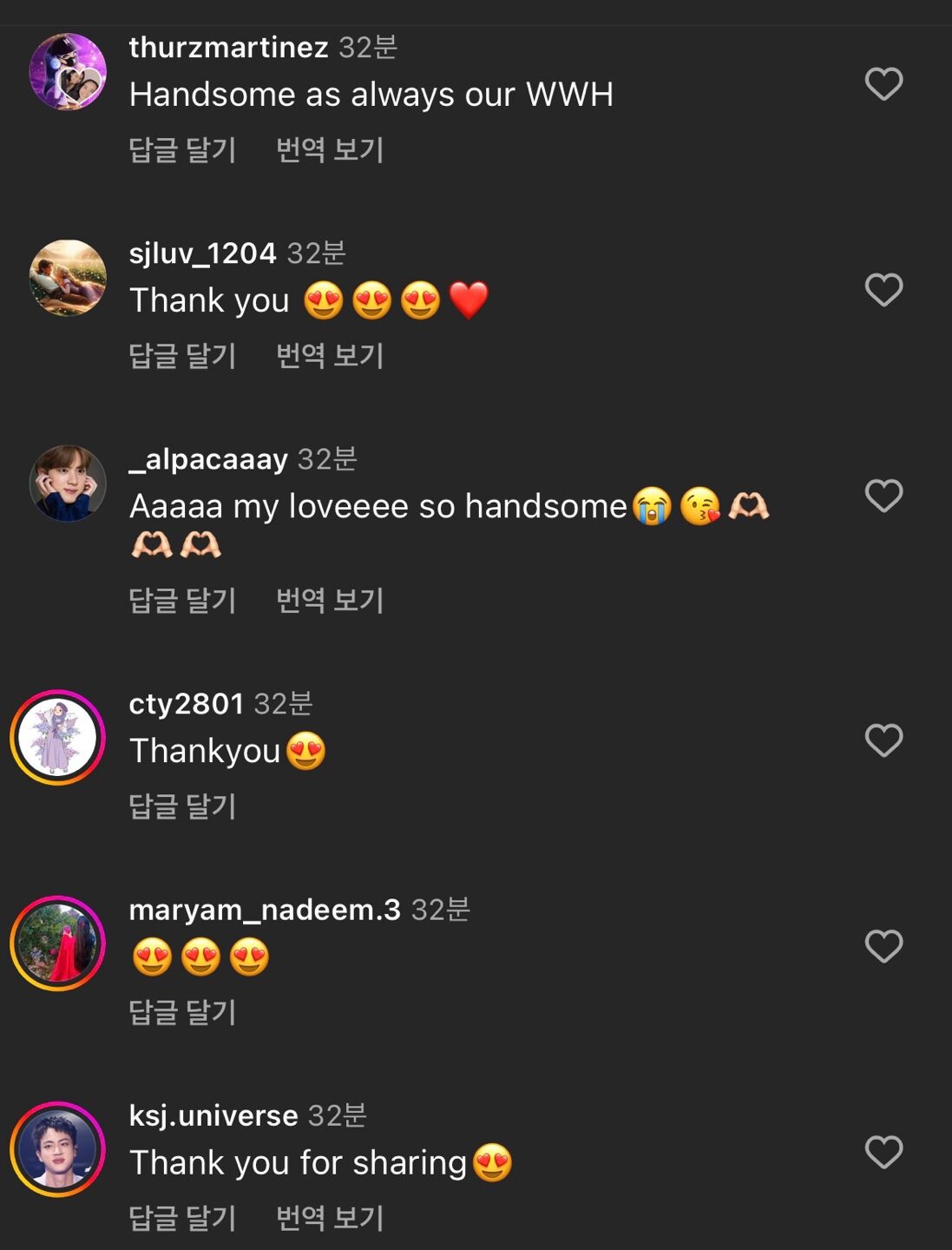View translation of ksj.universe's comment
Viewport: 952px width, 1250px height.
(x=330, y=1218)
